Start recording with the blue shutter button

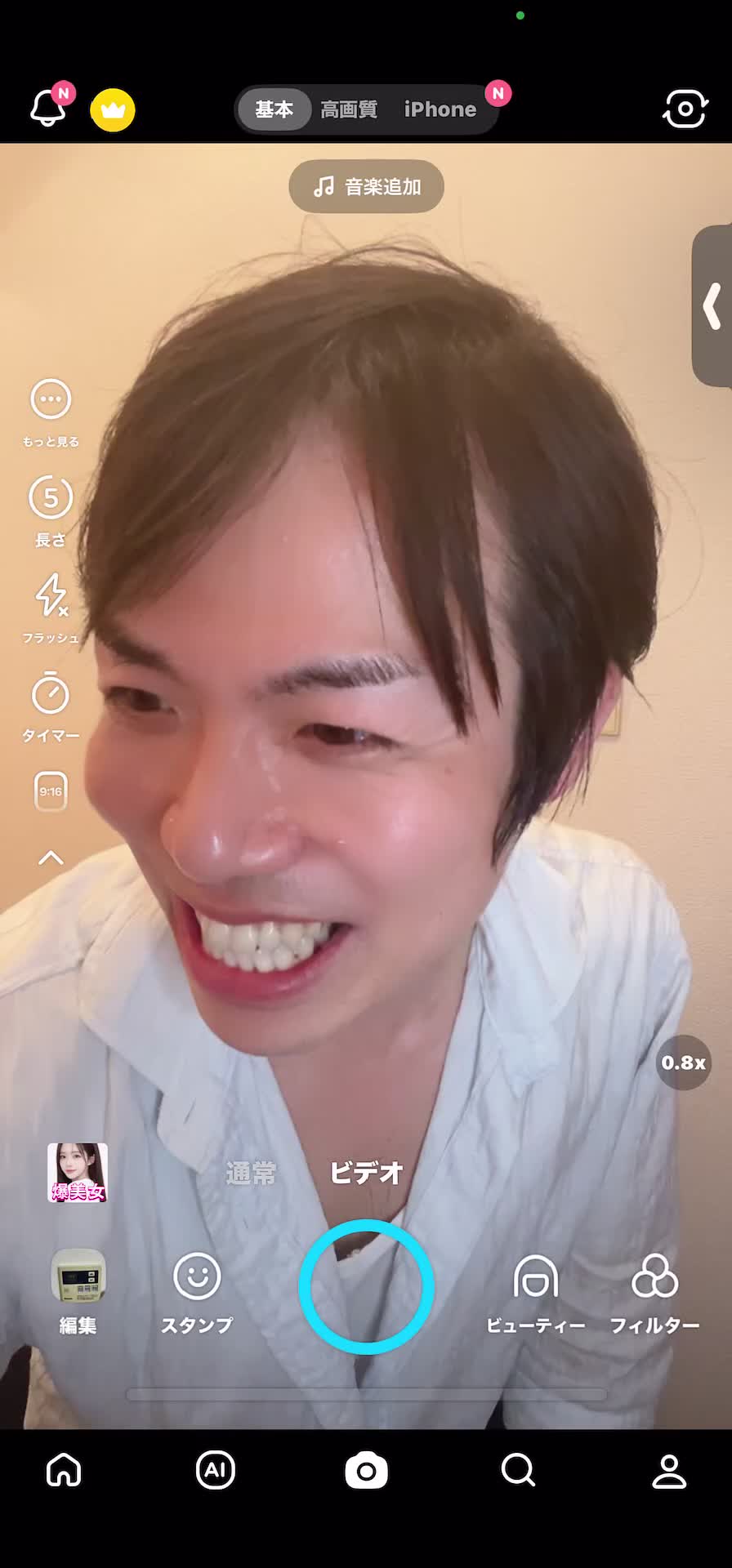coord(366,1286)
